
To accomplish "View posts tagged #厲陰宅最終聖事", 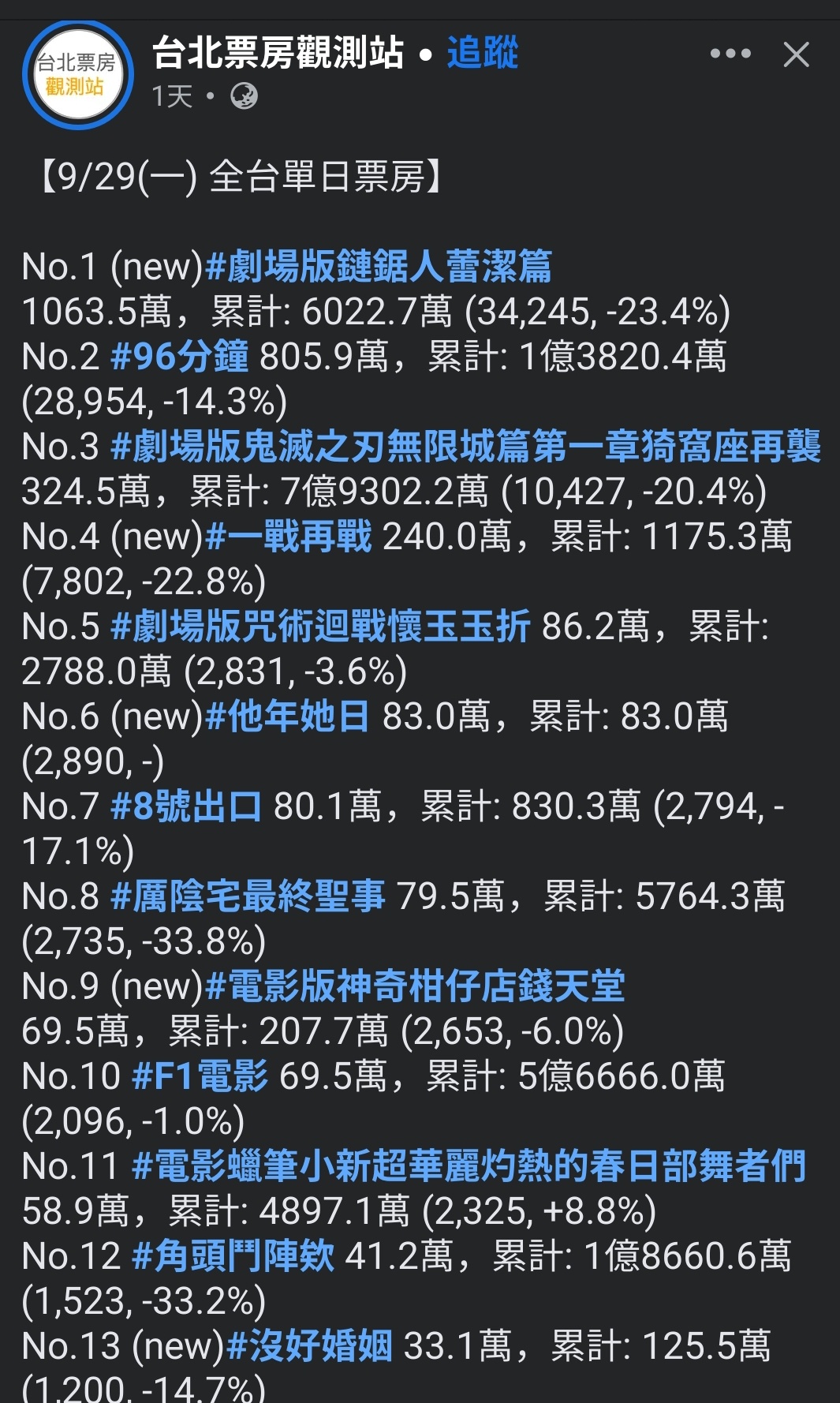I will pos(248,896).
